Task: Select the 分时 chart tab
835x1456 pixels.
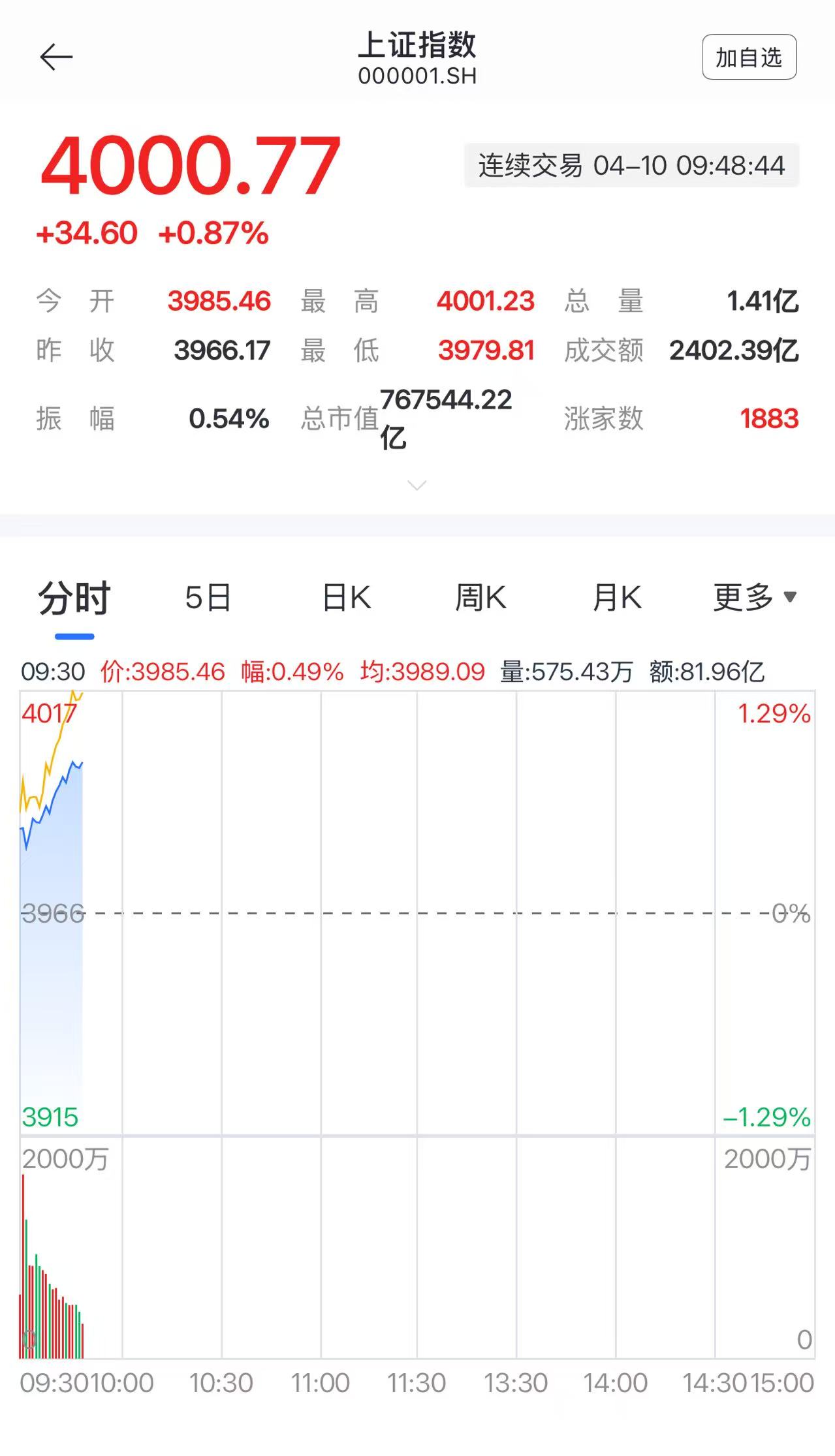Action: coord(74,598)
